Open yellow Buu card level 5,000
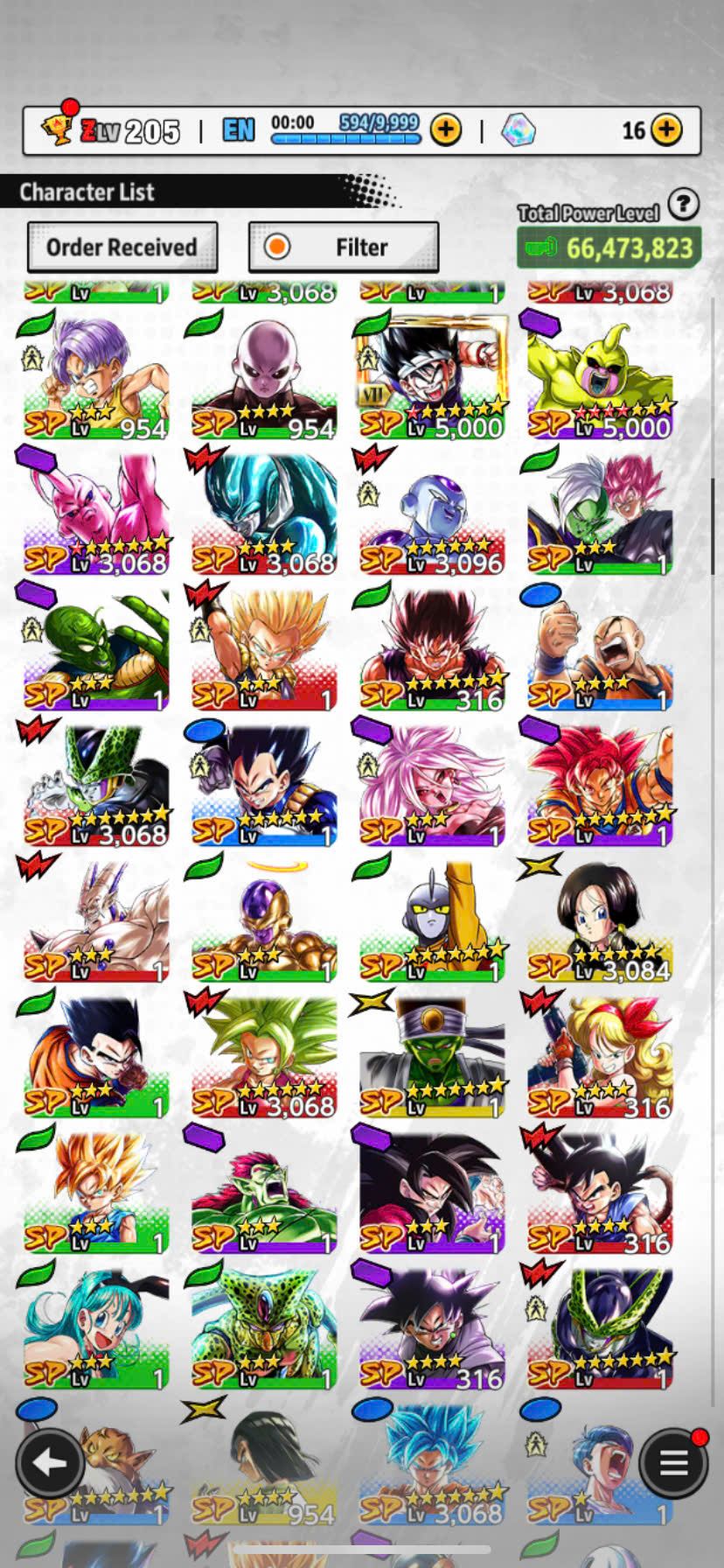The height and width of the screenshot is (1568, 724). [600, 378]
